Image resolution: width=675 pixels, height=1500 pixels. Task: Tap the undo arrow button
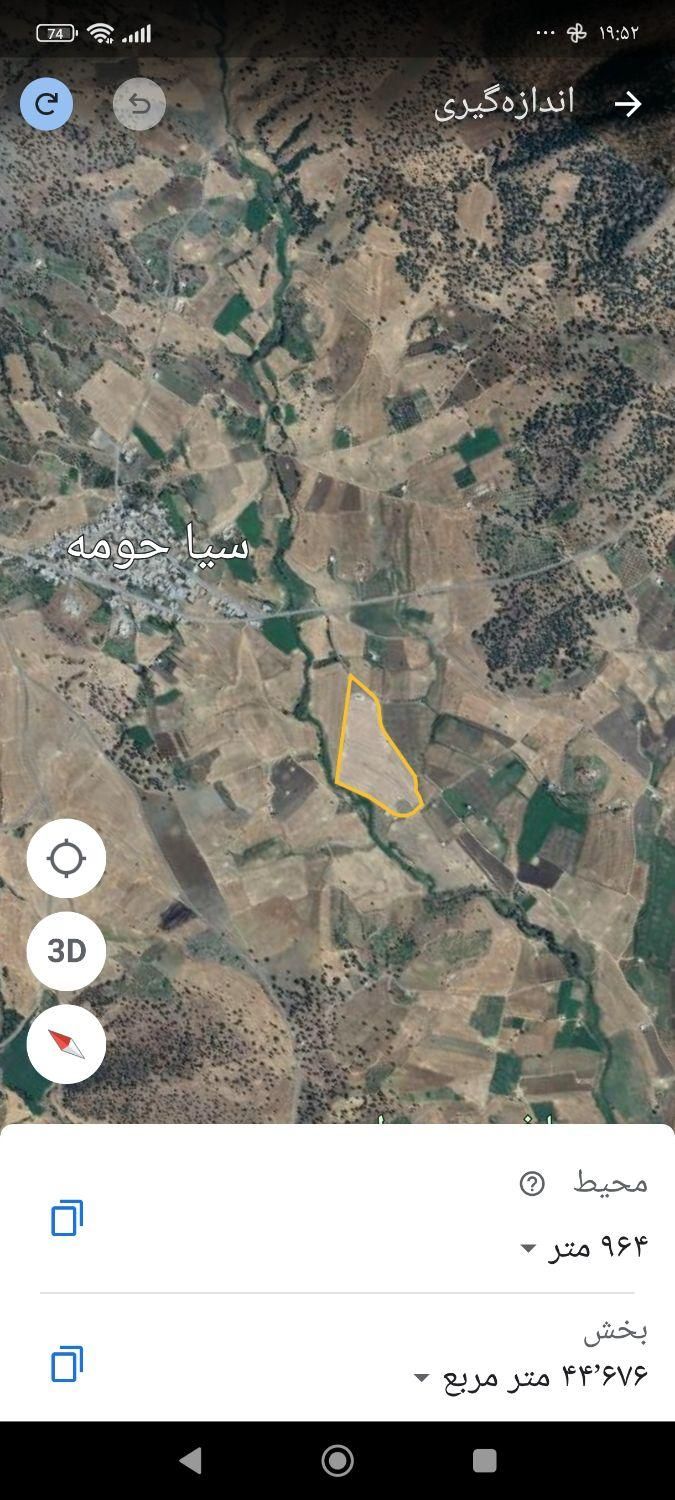coord(139,104)
